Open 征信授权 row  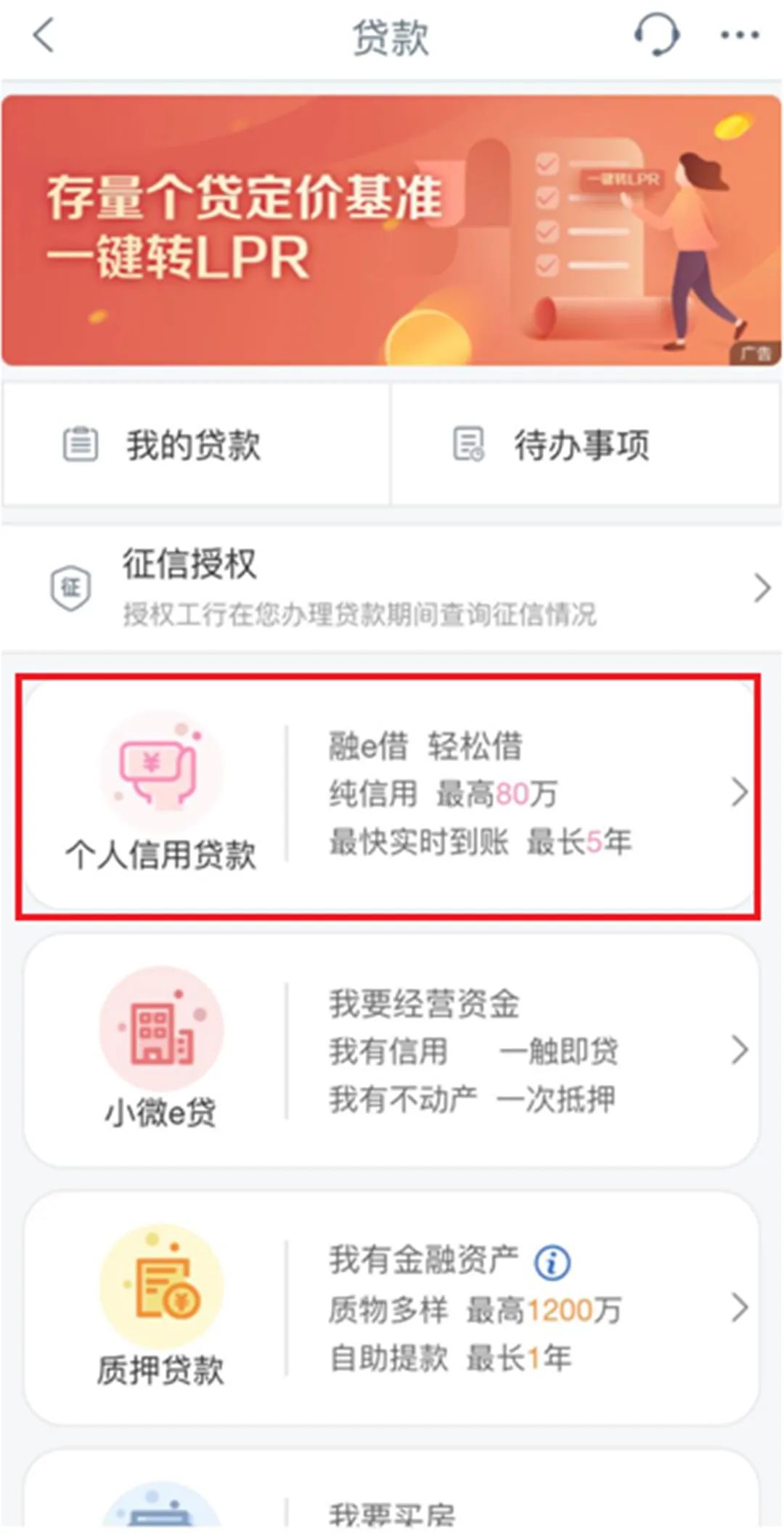point(391,587)
